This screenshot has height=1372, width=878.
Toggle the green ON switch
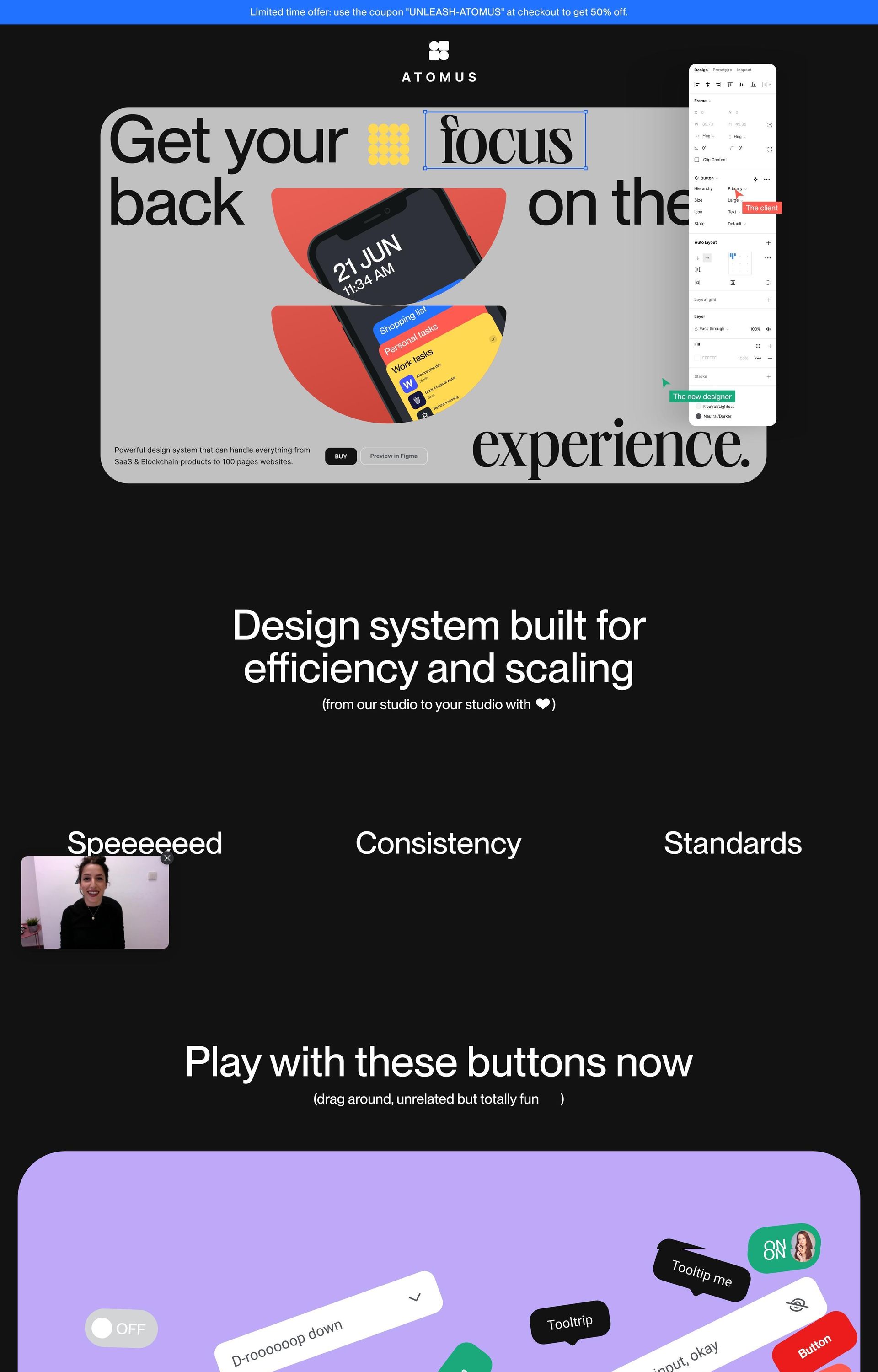[784, 1248]
